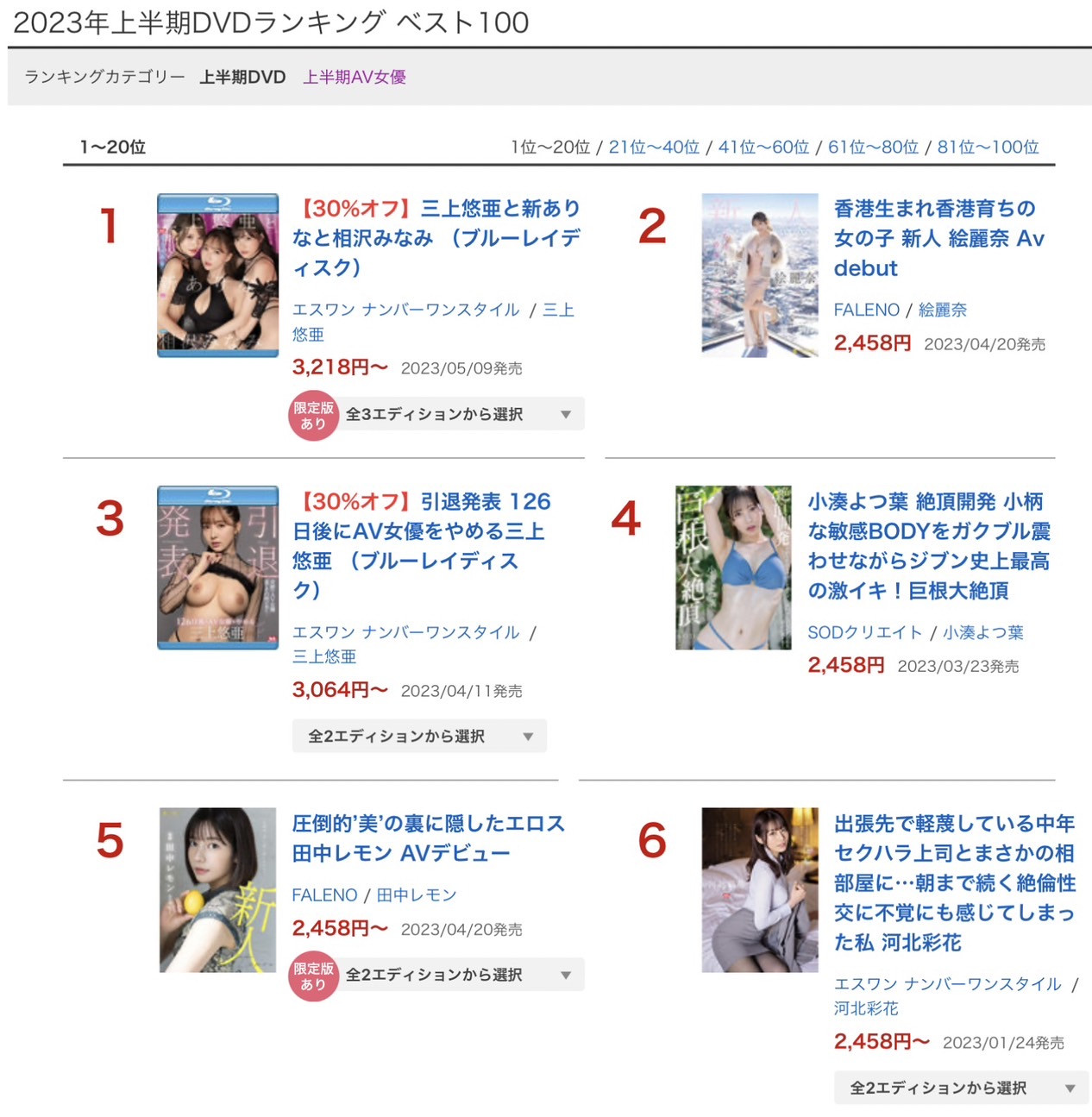Expand the edition dropdown under rank 3
Image resolution: width=1092 pixels, height=1117 pixels.
[419, 736]
